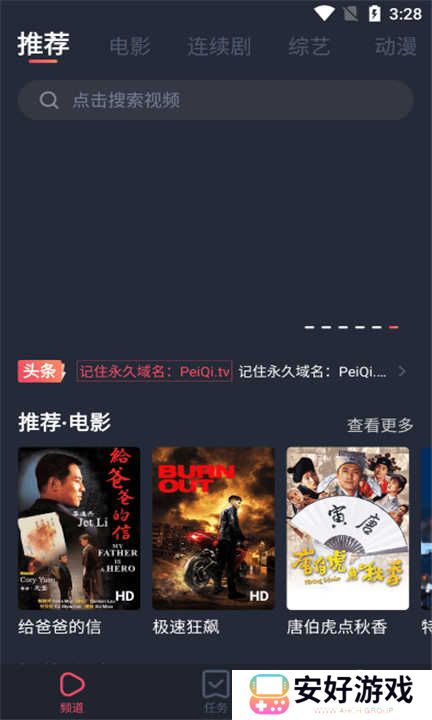Switch to the 连续剧 tab
This screenshot has height=720, width=432.
click(219, 46)
